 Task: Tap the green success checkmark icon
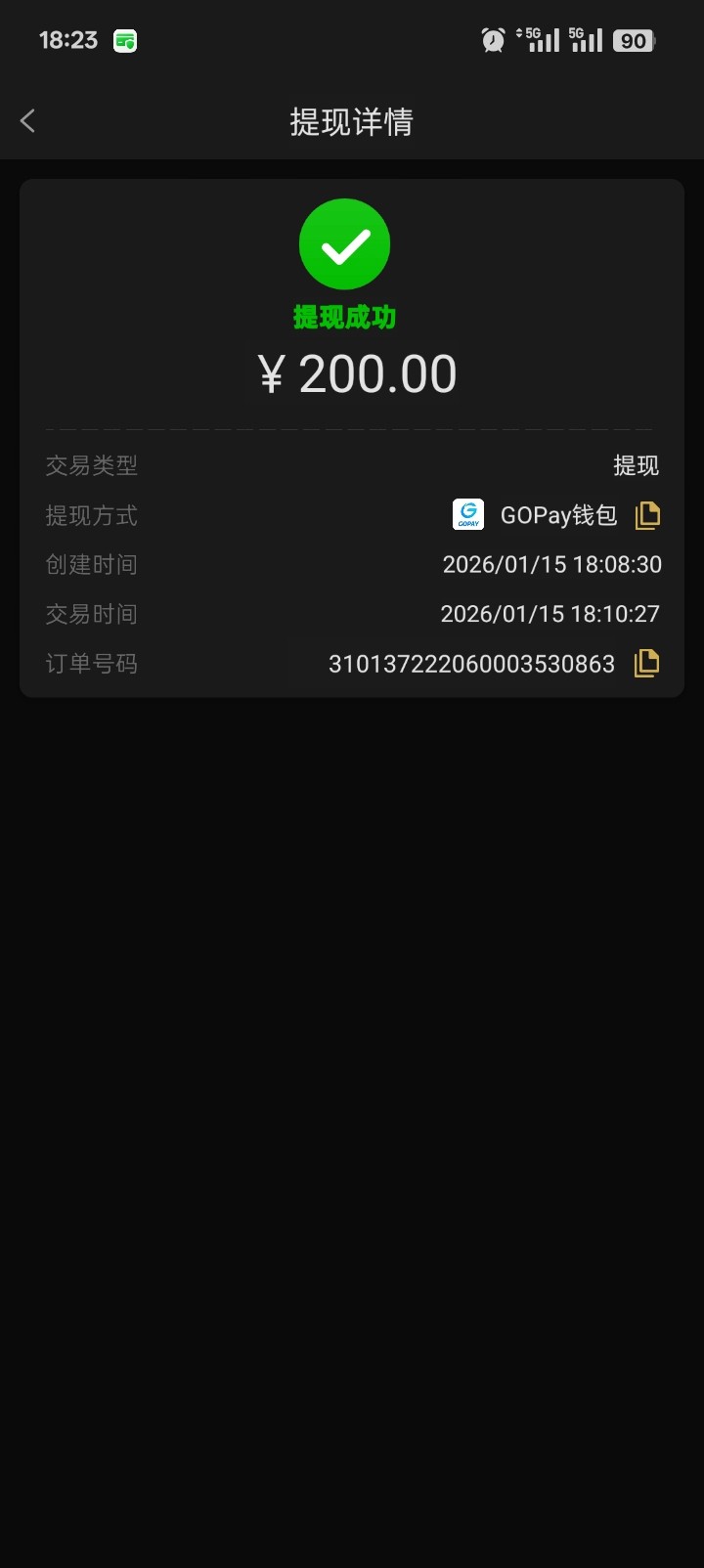coord(344,244)
